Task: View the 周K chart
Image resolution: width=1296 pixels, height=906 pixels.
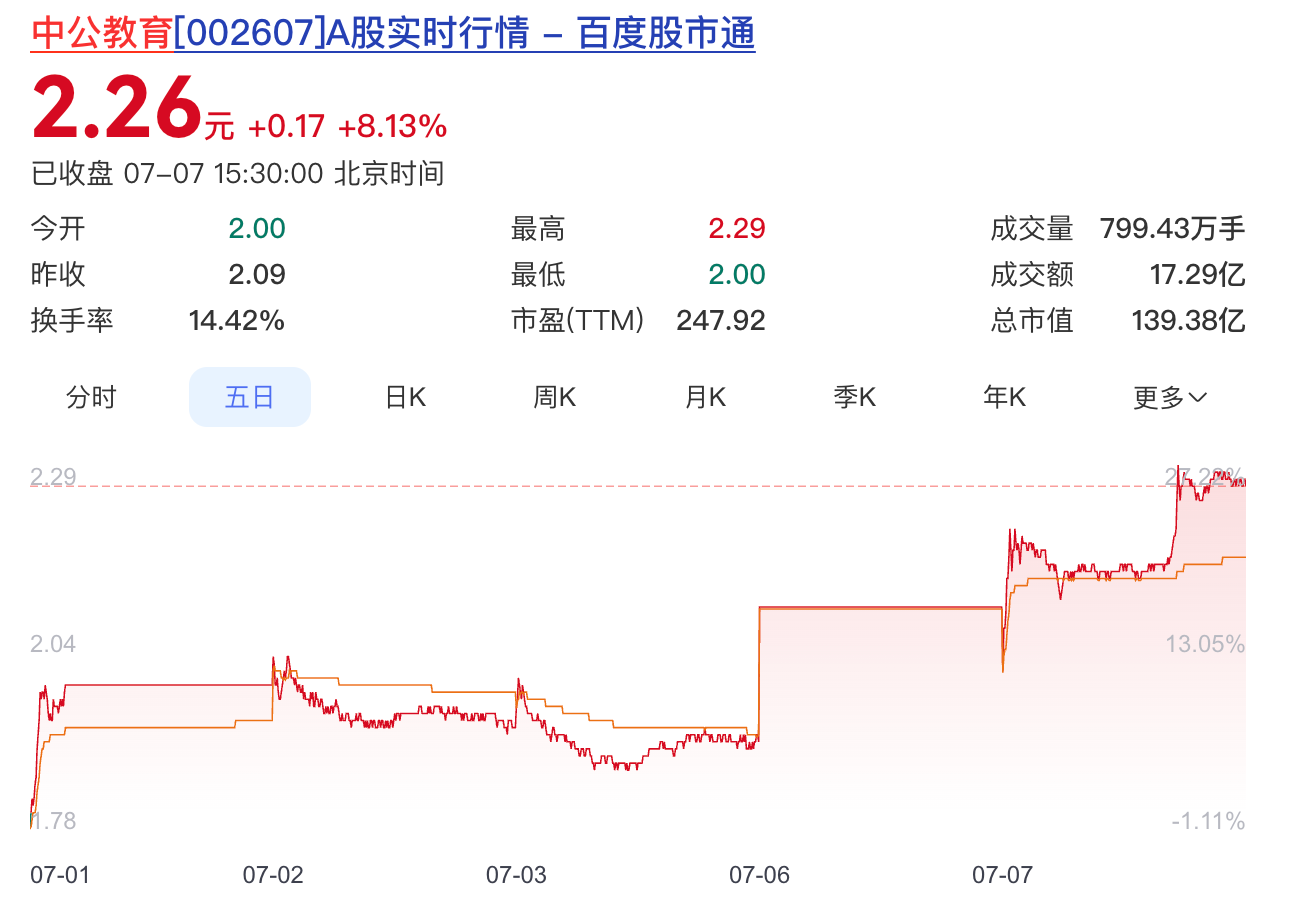Action: click(x=554, y=397)
